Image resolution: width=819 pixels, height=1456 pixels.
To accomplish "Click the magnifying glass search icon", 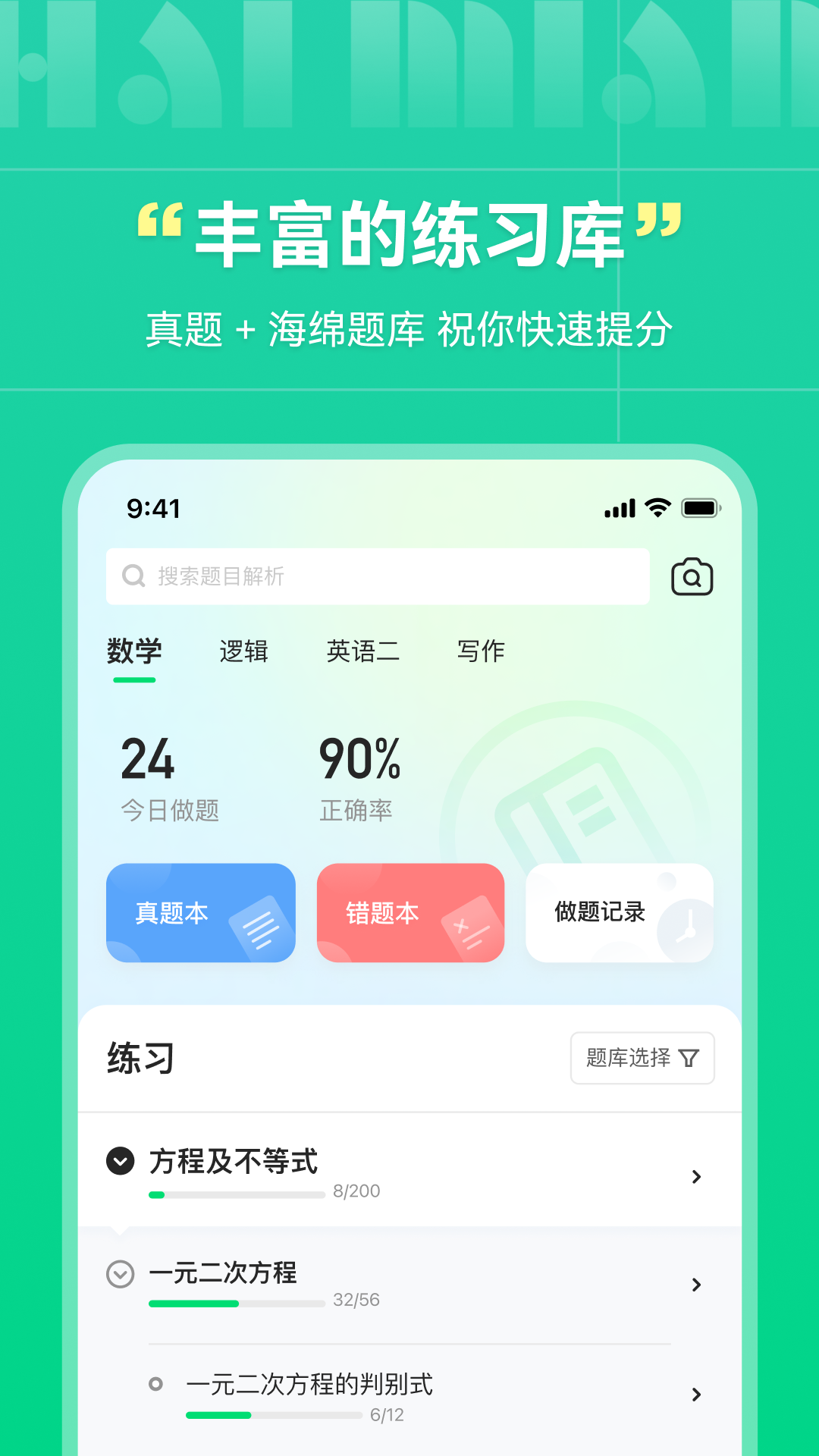I will 134,576.
